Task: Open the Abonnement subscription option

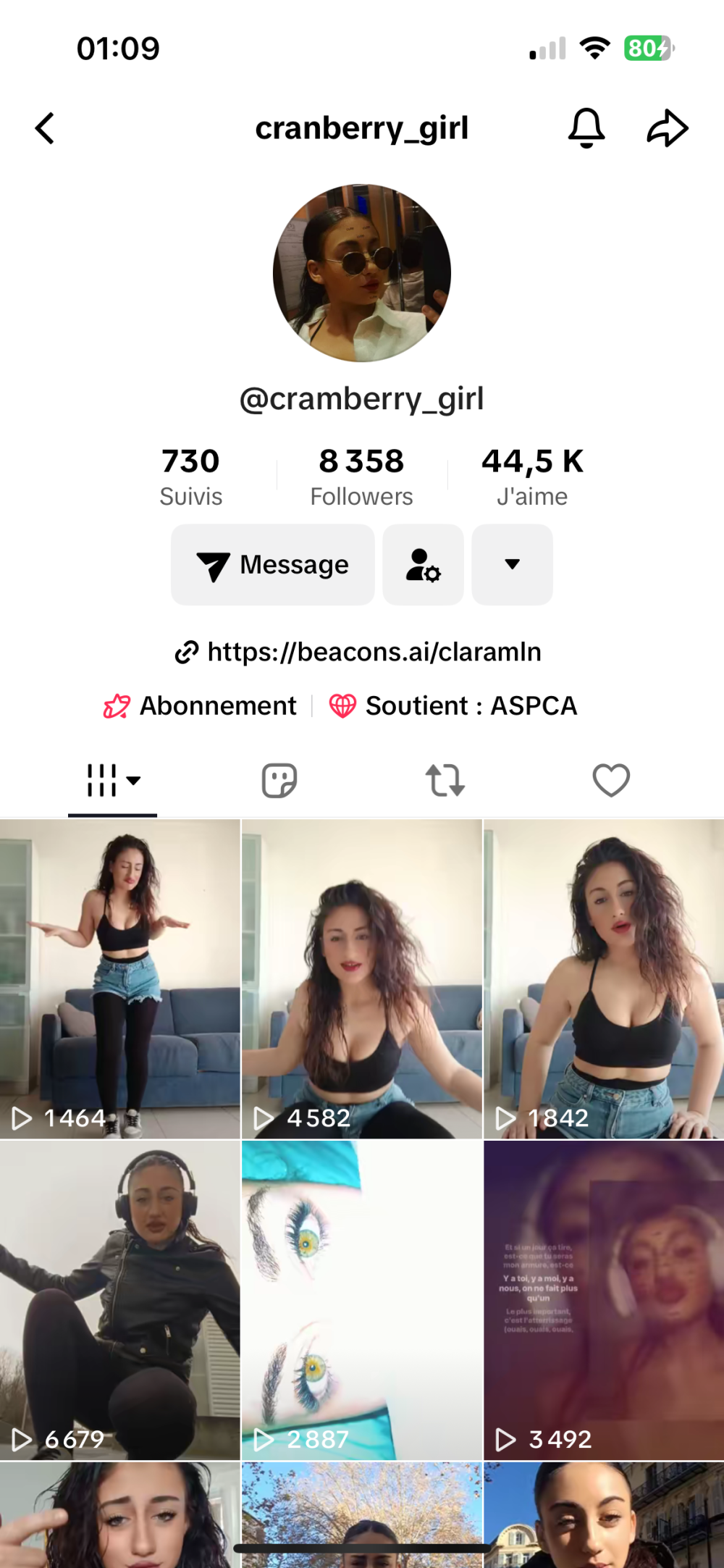Action: (201, 705)
